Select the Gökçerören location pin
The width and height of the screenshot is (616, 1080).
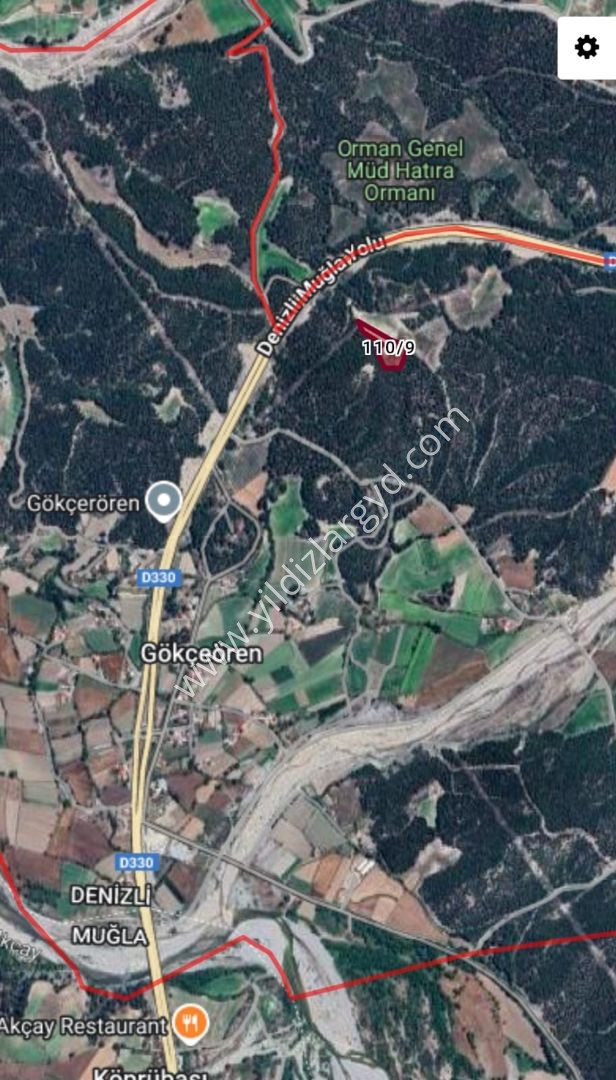click(x=165, y=502)
